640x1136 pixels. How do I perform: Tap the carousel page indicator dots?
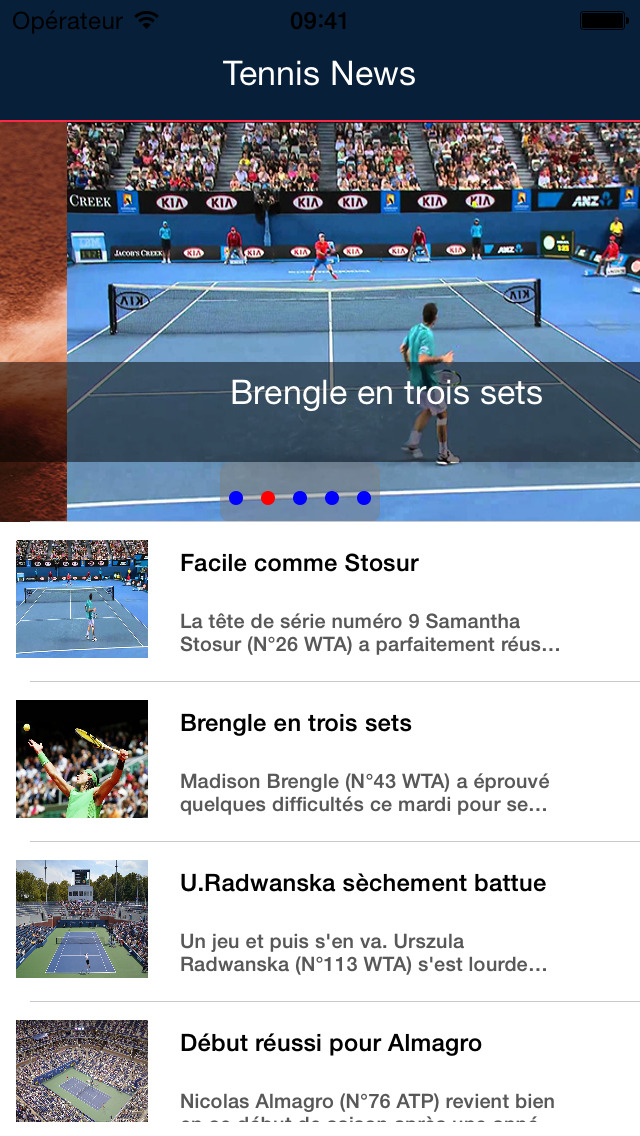[x=300, y=498]
